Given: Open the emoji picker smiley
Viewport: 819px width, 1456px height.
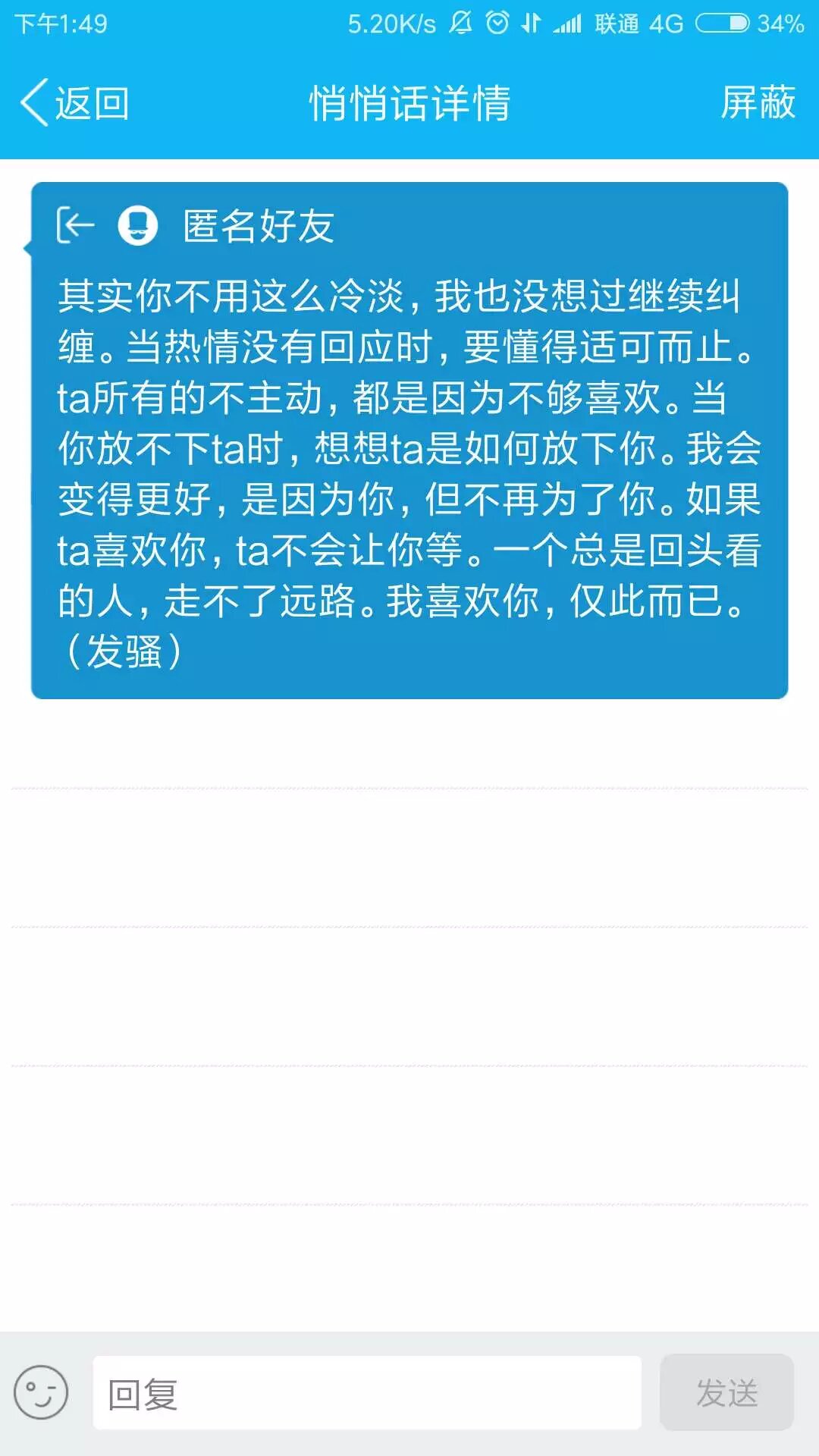Looking at the screenshot, I should 41,1392.
